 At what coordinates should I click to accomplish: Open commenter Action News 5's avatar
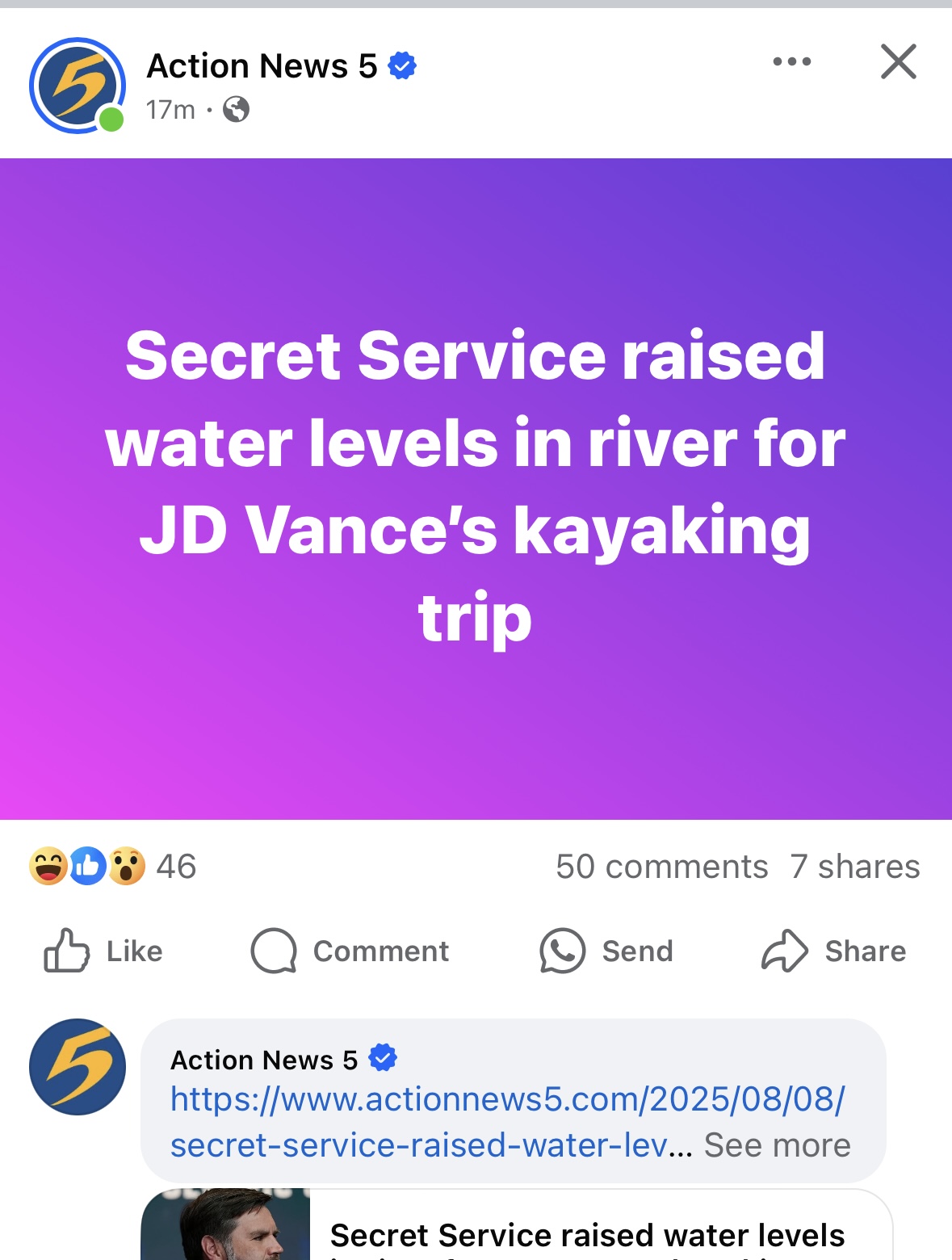tap(78, 1067)
